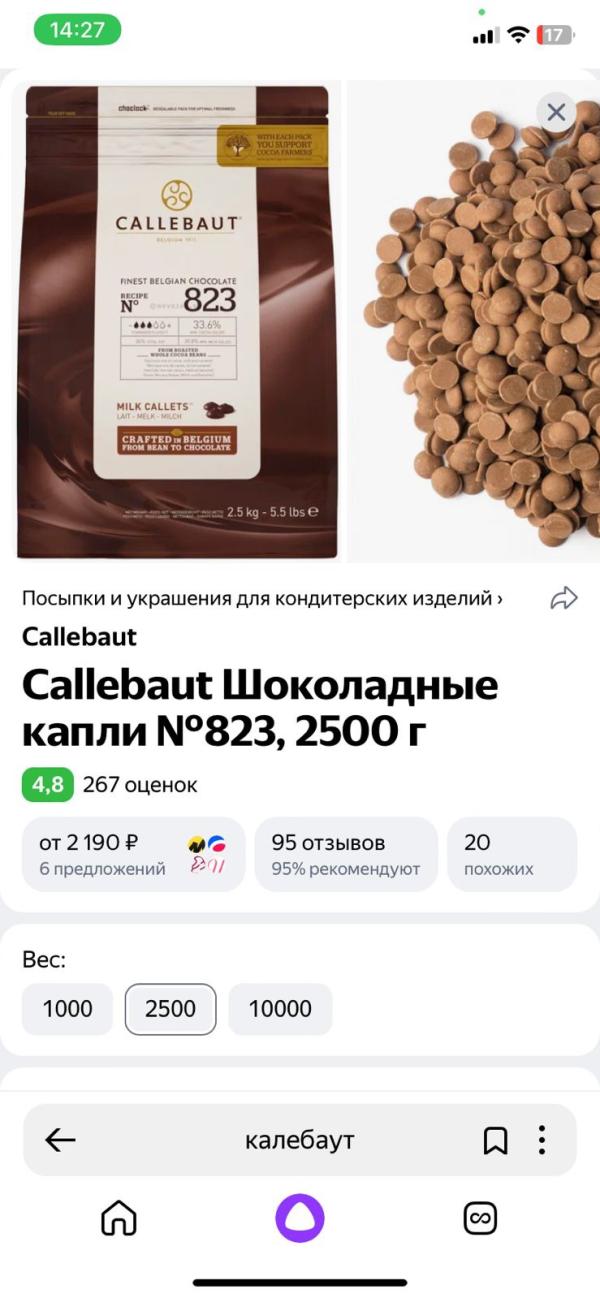Open the Callebaut brand link
This screenshot has height=1297, width=600.
click(x=79, y=637)
